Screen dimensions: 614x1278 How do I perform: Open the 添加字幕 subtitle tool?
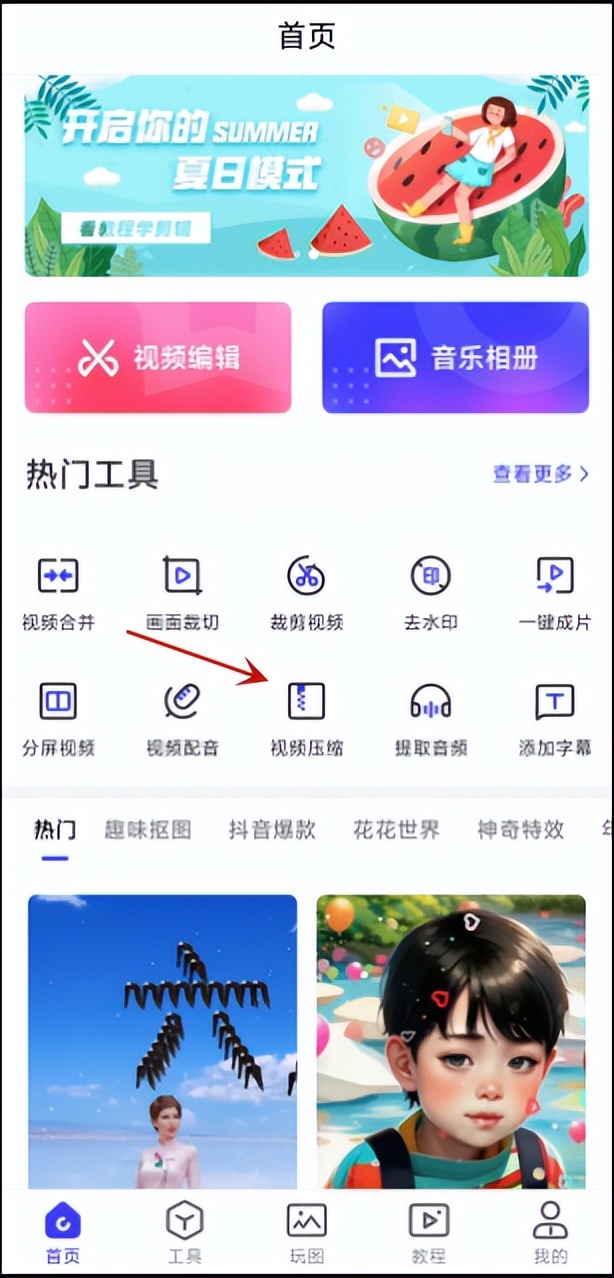tap(554, 717)
